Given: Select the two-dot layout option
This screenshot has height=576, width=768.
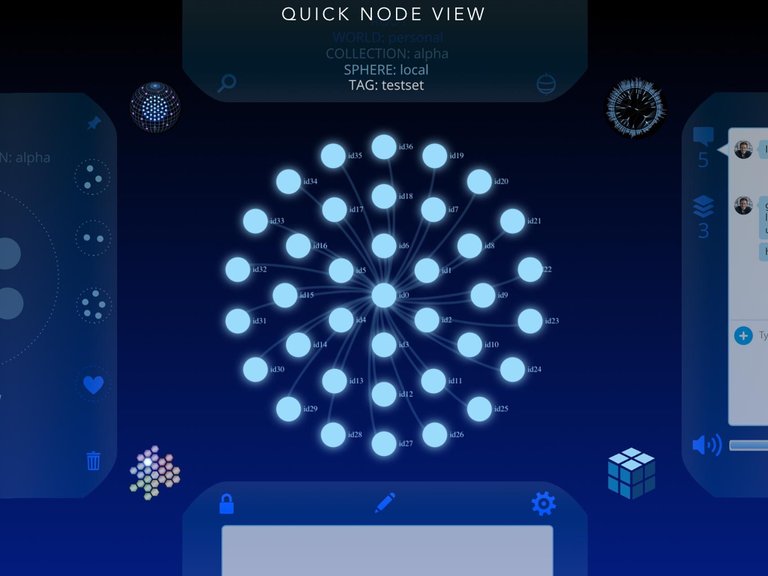Looking at the screenshot, I should pyautogui.click(x=93, y=239).
